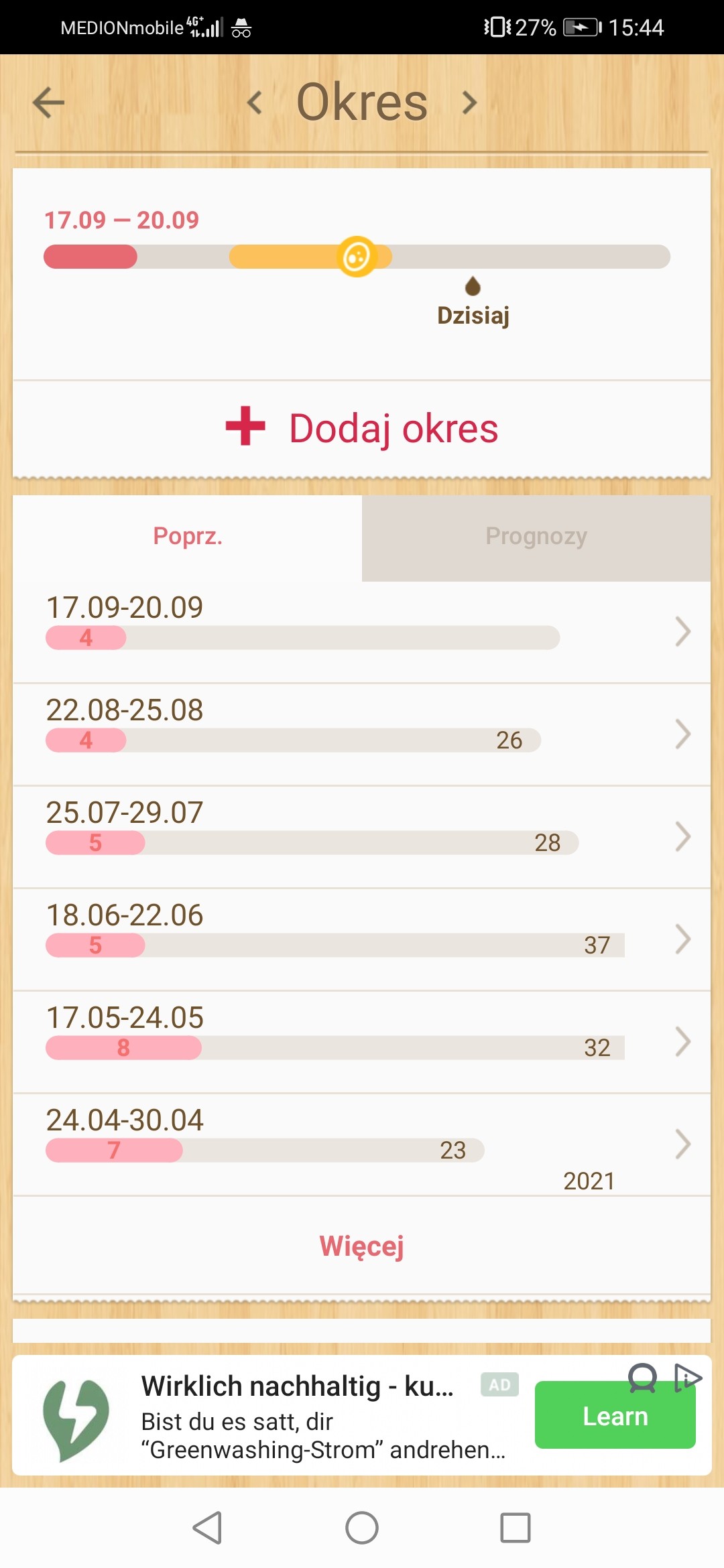Tap the system home button
The image size is (724, 1568).
pyautogui.click(x=362, y=1528)
